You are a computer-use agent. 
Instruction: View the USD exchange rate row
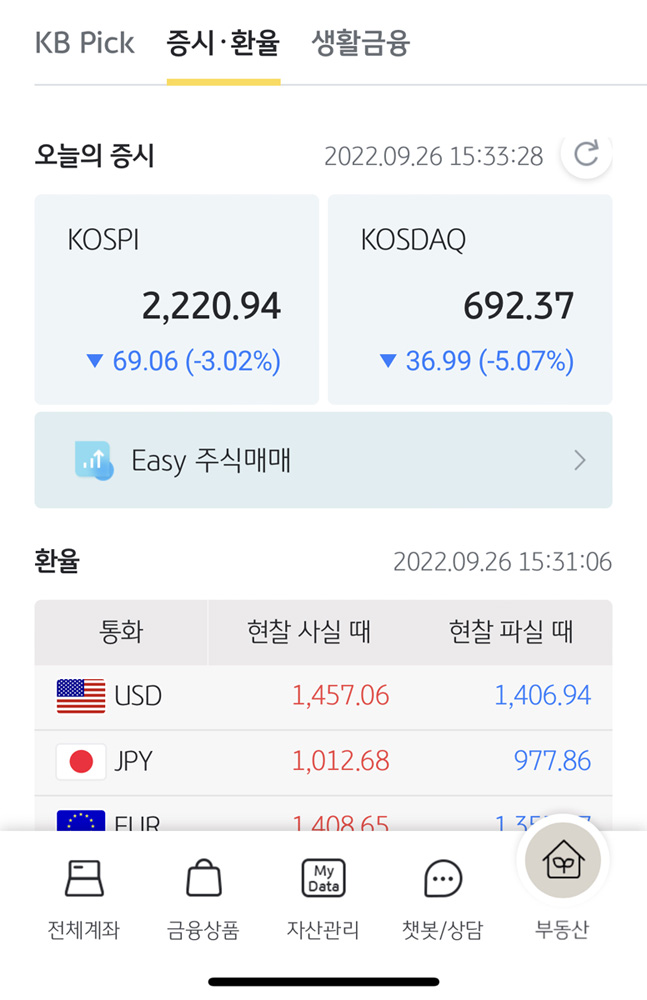pyautogui.click(x=323, y=696)
